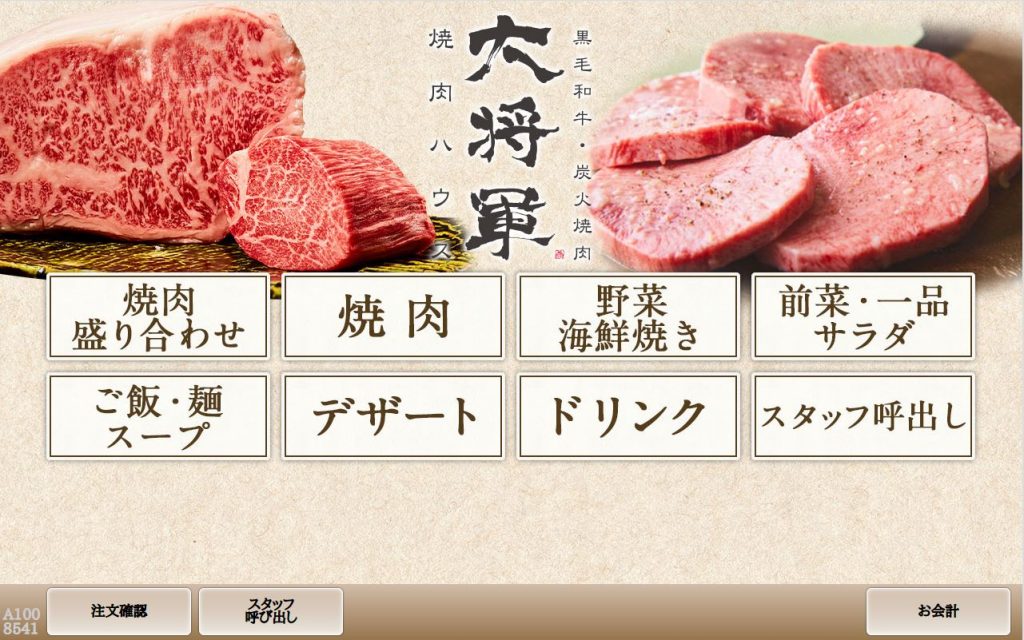Tap スタッフ呼出し in the menu grid
The height and width of the screenshot is (640, 1024).
click(x=863, y=416)
